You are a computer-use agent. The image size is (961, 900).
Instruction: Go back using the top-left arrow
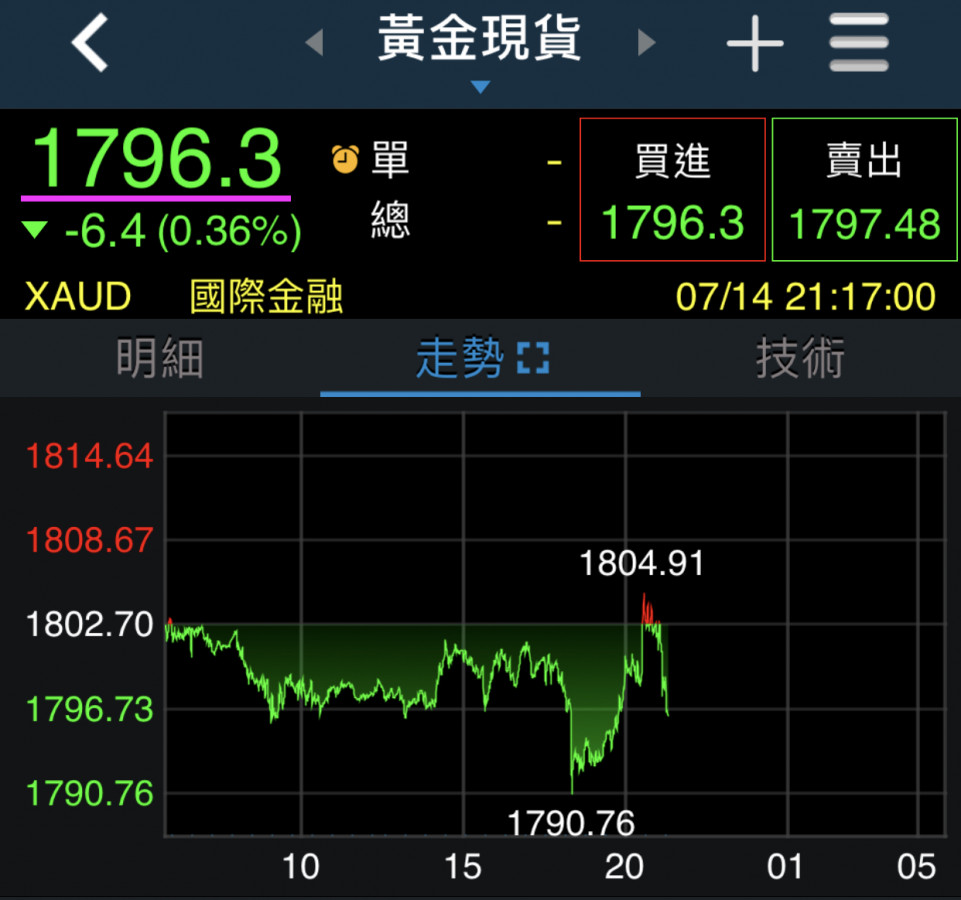coord(90,44)
